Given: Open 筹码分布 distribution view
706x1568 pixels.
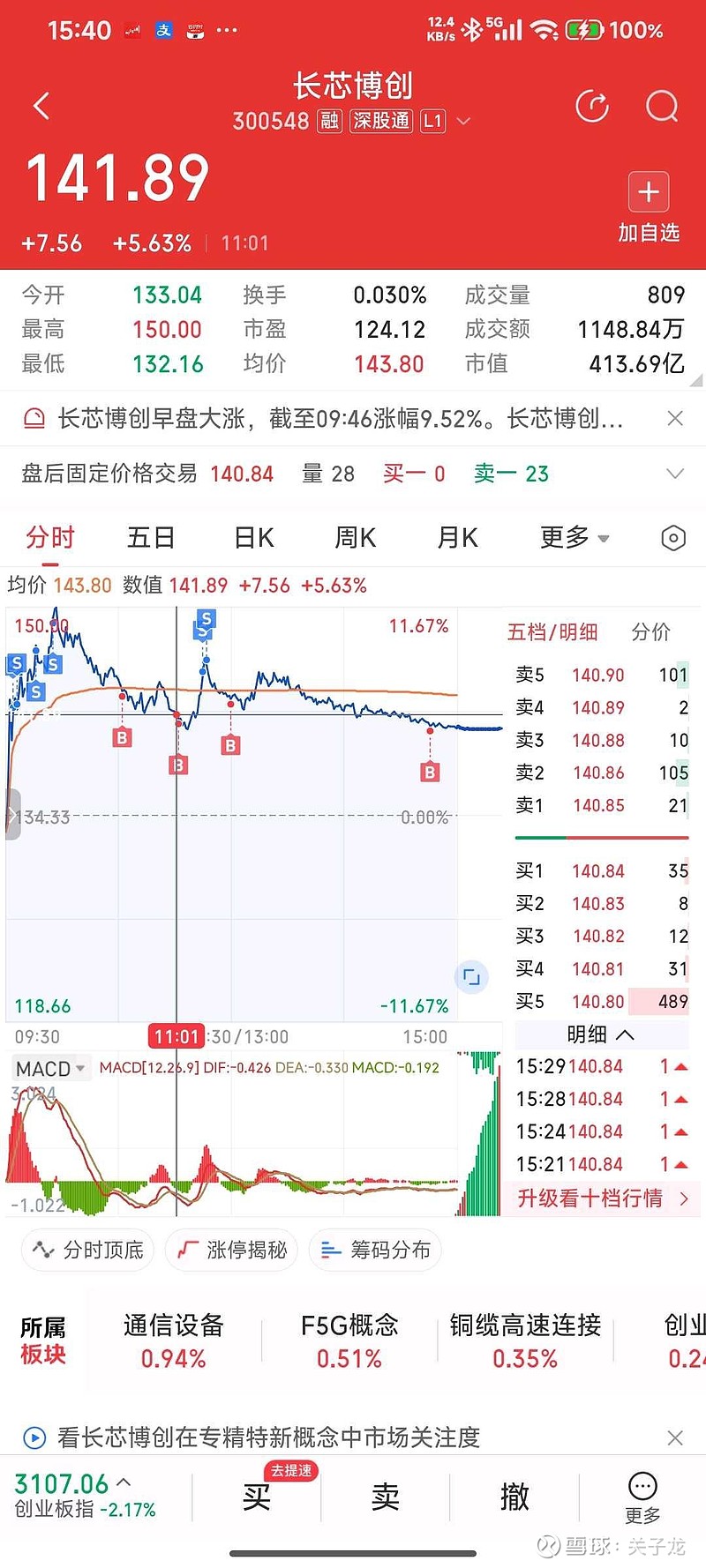Looking at the screenshot, I should [x=374, y=1250].
